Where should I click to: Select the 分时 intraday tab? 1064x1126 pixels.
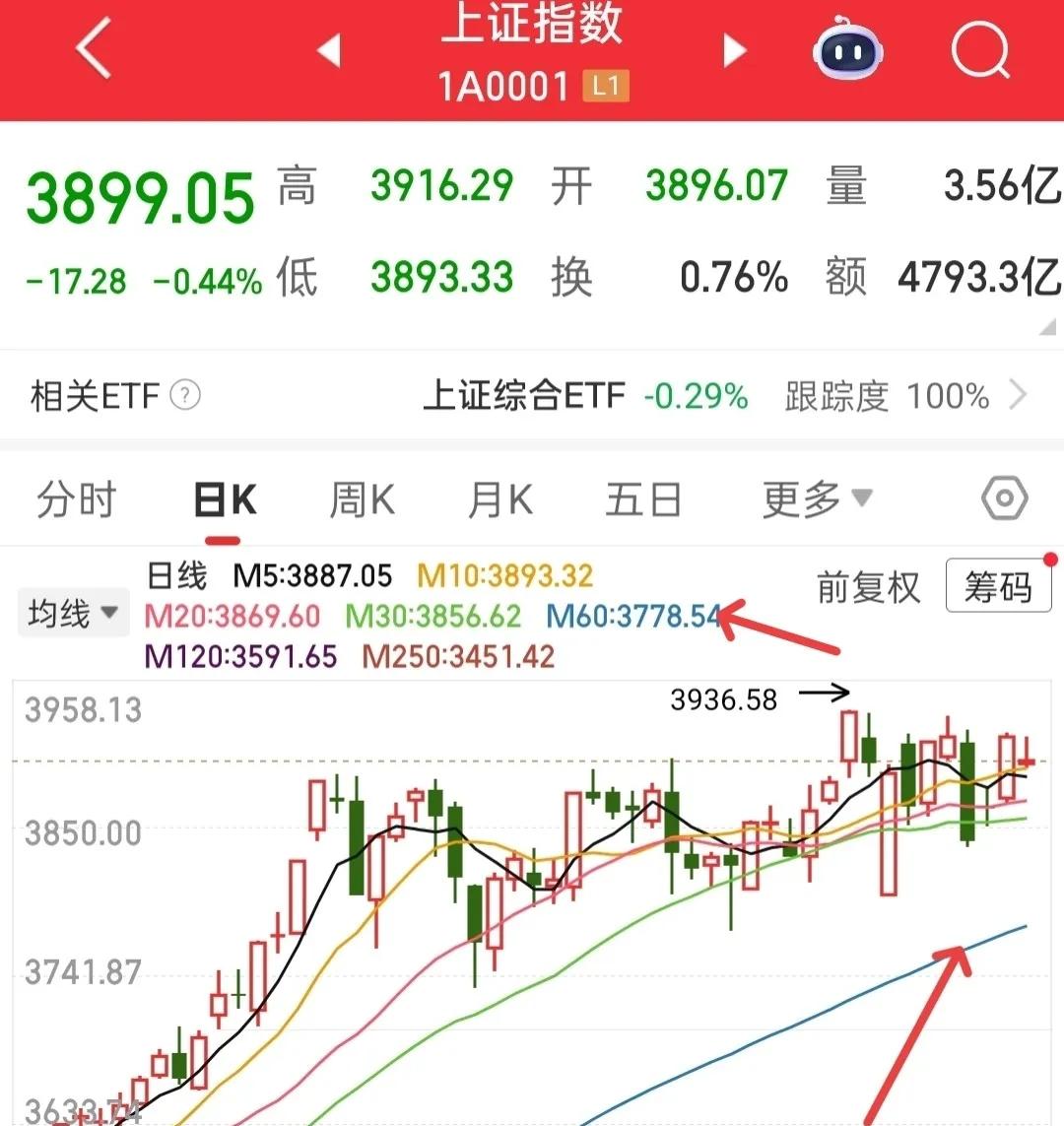pos(77,498)
